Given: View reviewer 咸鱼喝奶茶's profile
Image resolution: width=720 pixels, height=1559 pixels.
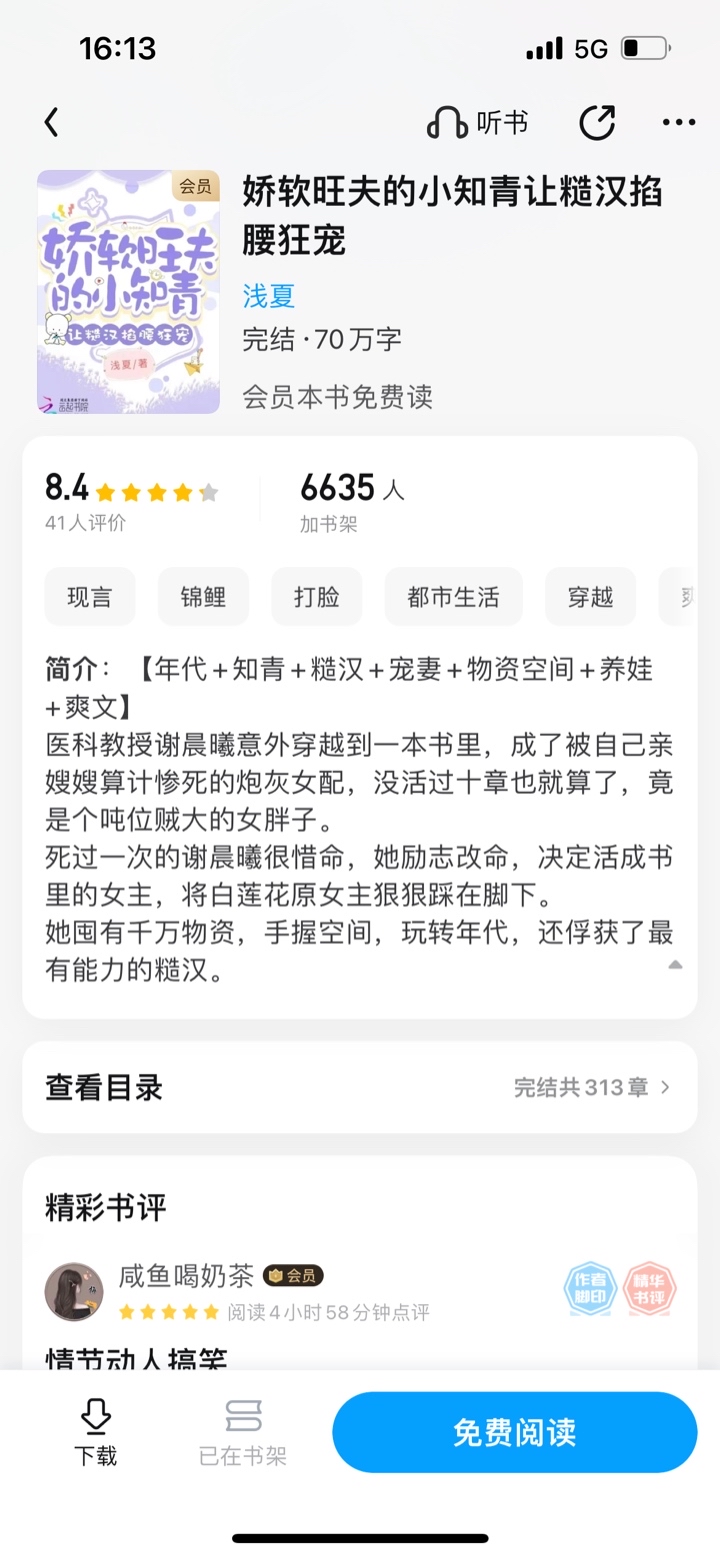Looking at the screenshot, I should (x=74, y=1291).
